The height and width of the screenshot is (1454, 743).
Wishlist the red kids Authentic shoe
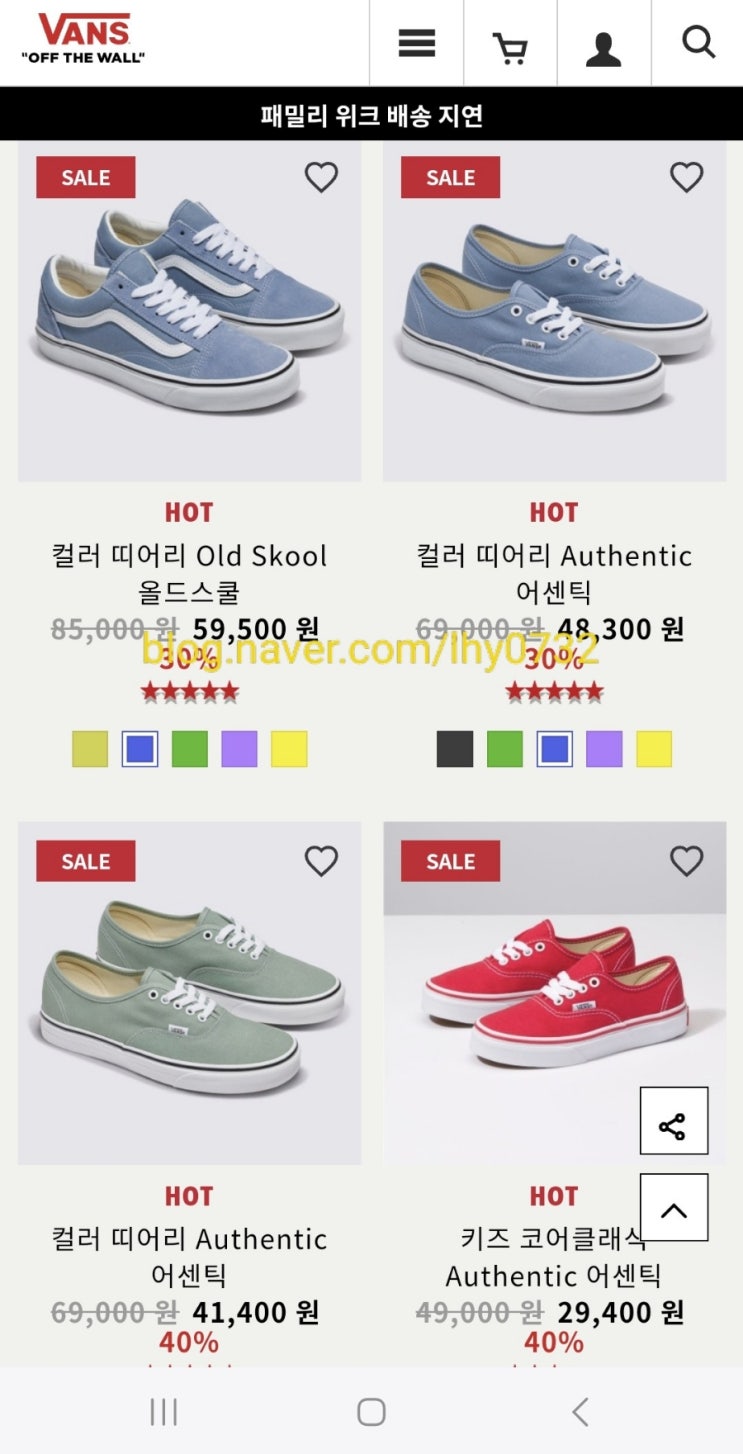(686, 861)
